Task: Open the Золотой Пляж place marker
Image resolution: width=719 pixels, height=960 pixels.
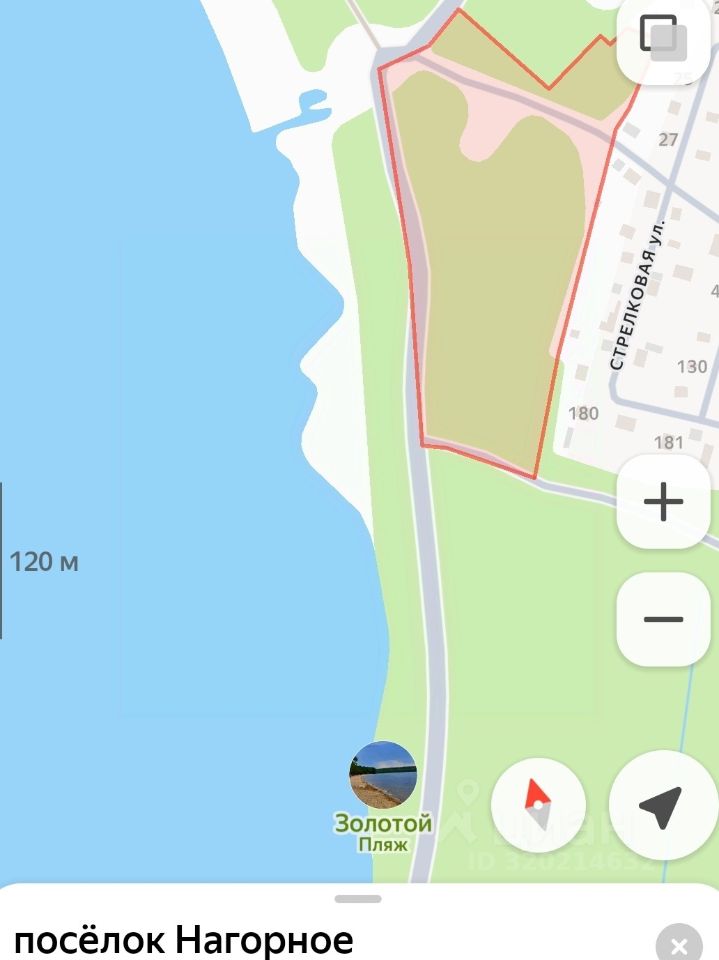Action: coord(383,775)
